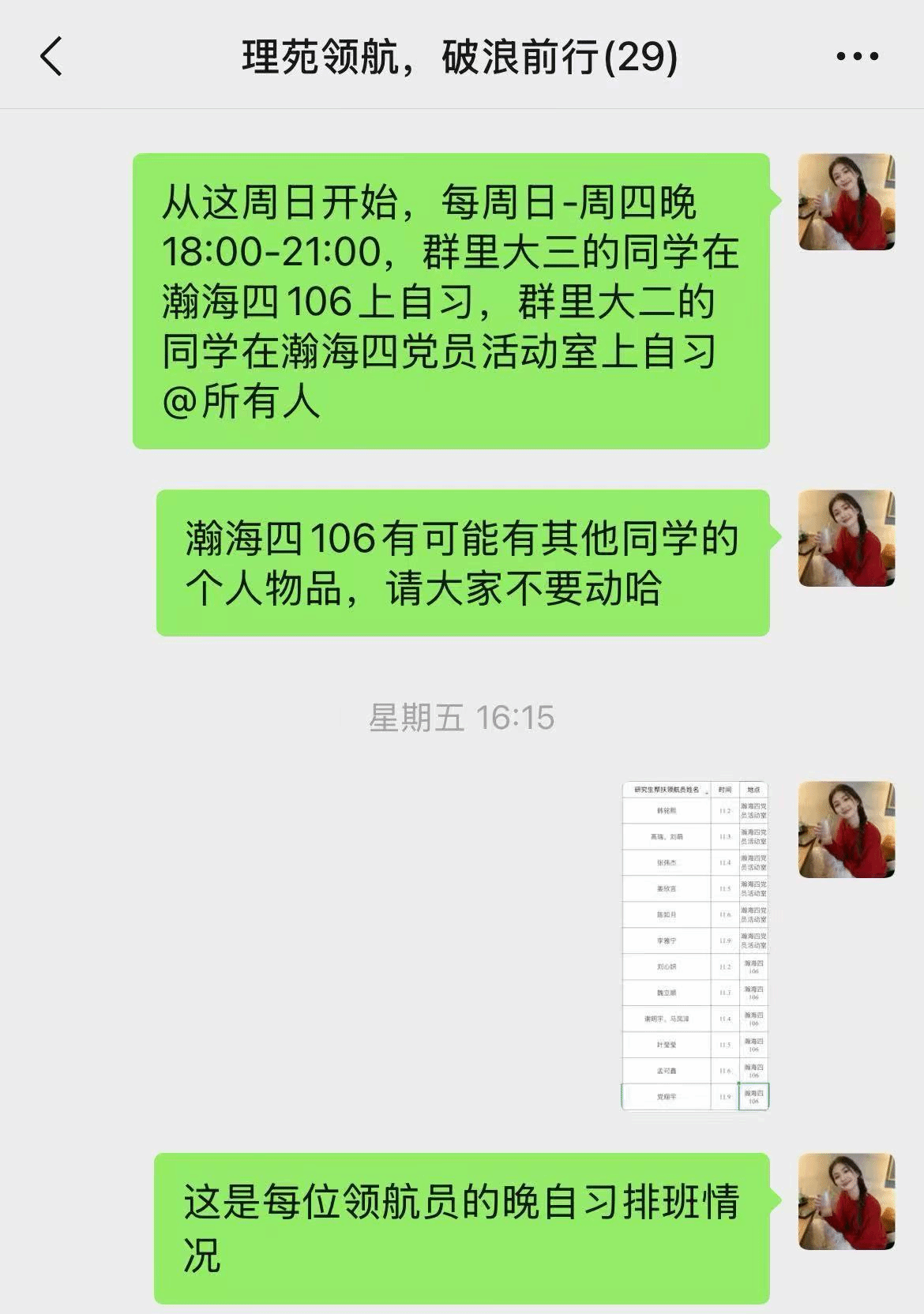Open the group chat's three-dot menu
This screenshot has height=1314, width=924.
click(857, 57)
